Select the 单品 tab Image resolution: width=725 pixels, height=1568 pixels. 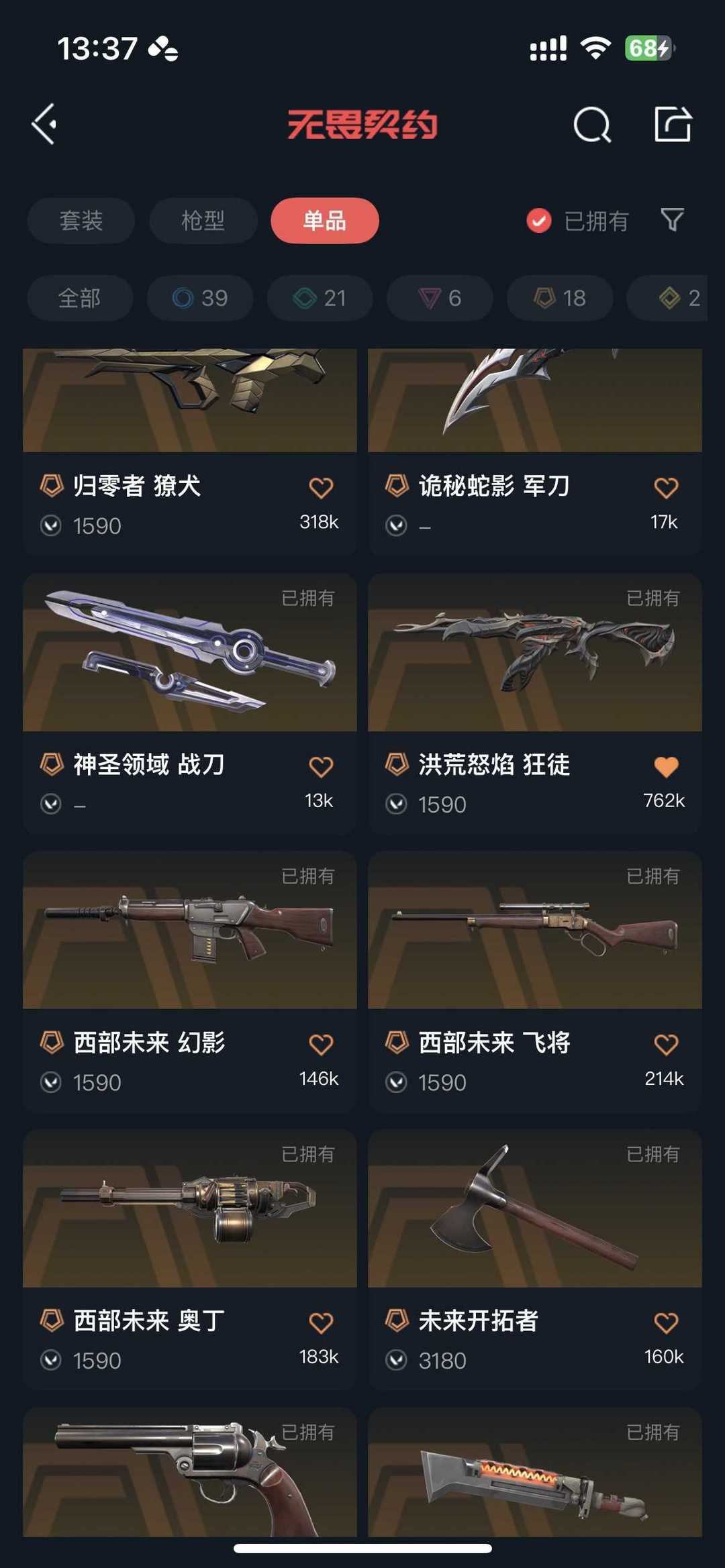click(x=325, y=221)
